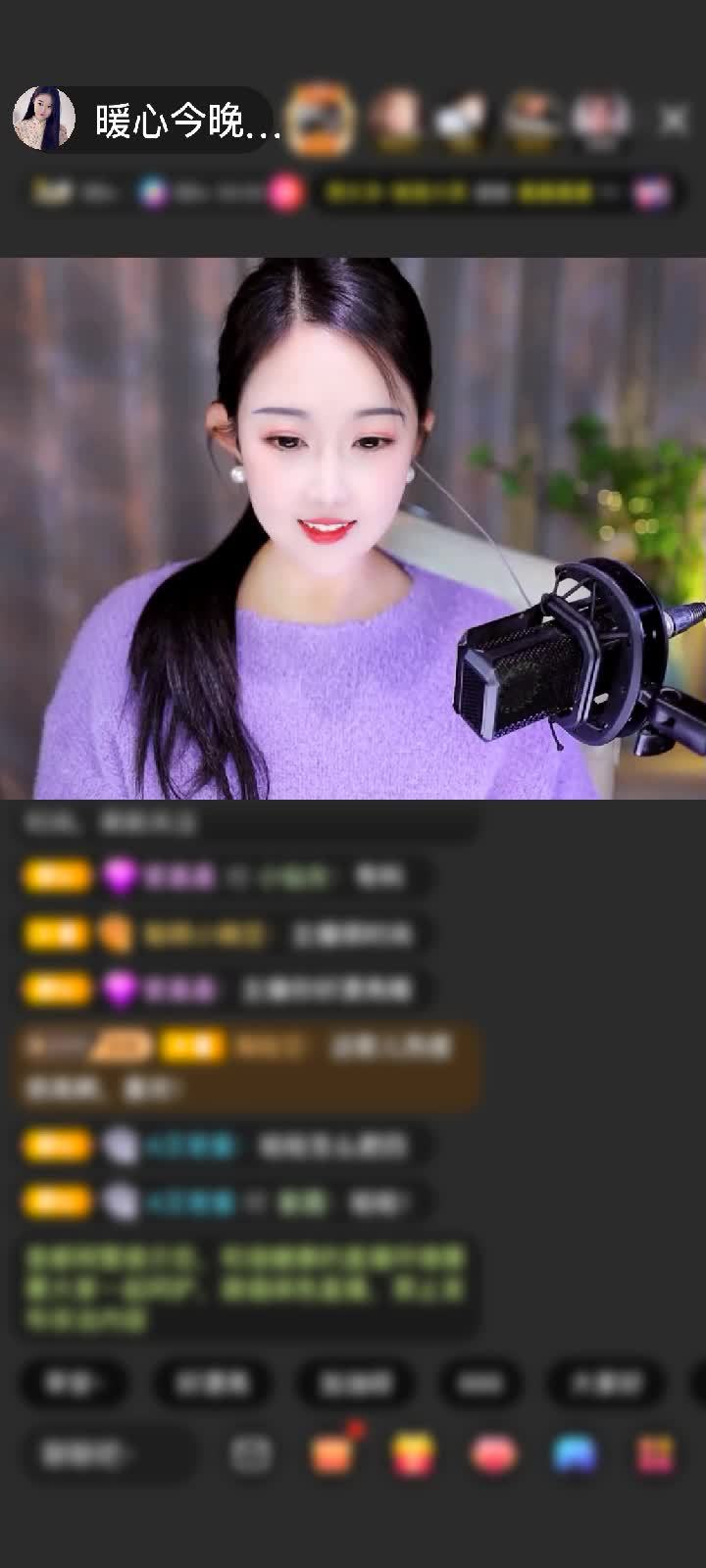Open the gray emoji icon beside comment box
This screenshot has width=706, height=1568.
point(251,1454)
